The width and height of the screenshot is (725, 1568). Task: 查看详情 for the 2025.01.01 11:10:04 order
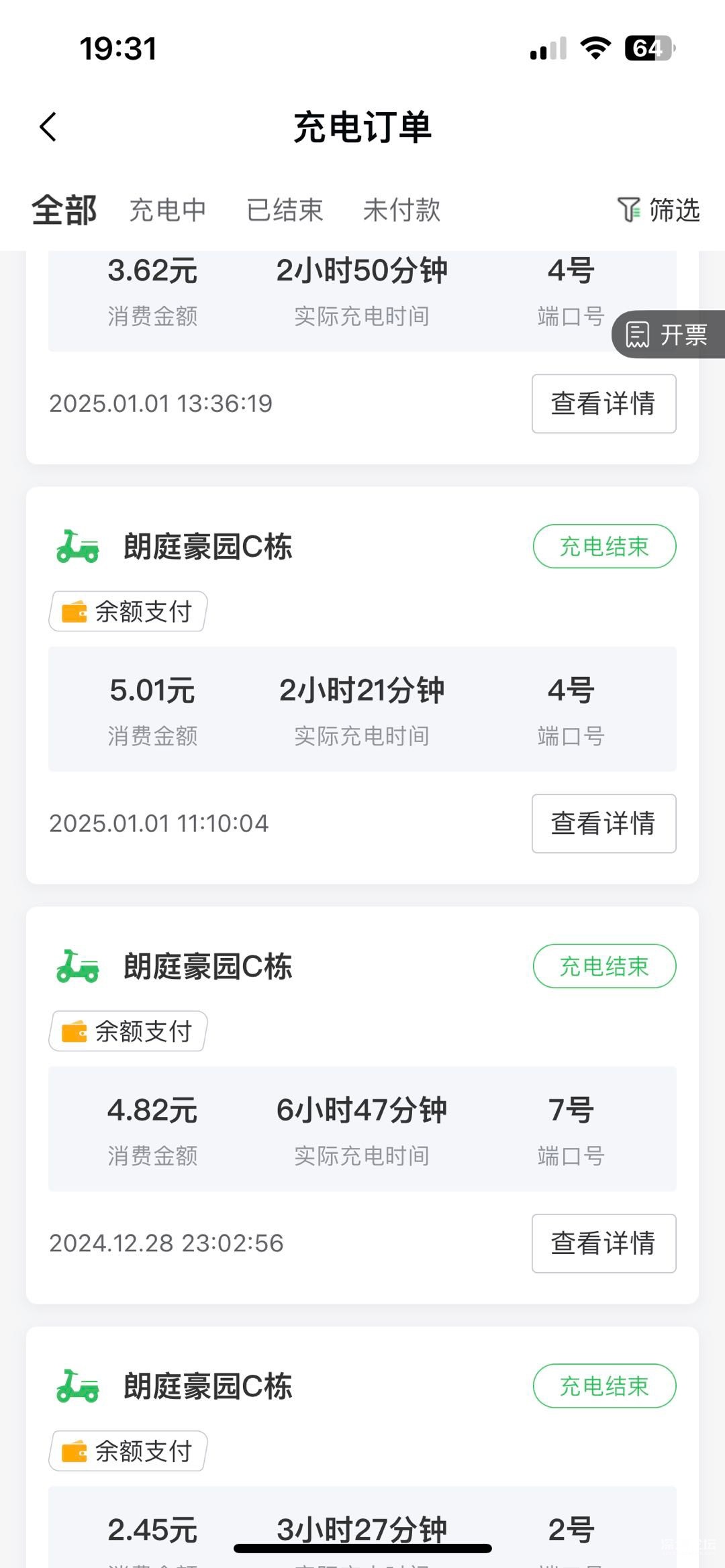pyautogui.click(x=603, y=823)
